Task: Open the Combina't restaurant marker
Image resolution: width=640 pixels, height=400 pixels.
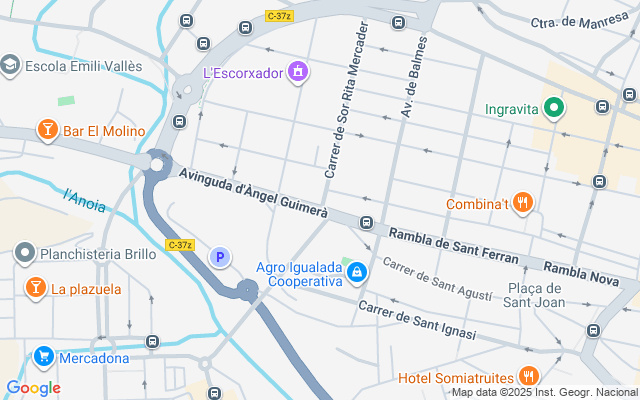Action: 522,203
